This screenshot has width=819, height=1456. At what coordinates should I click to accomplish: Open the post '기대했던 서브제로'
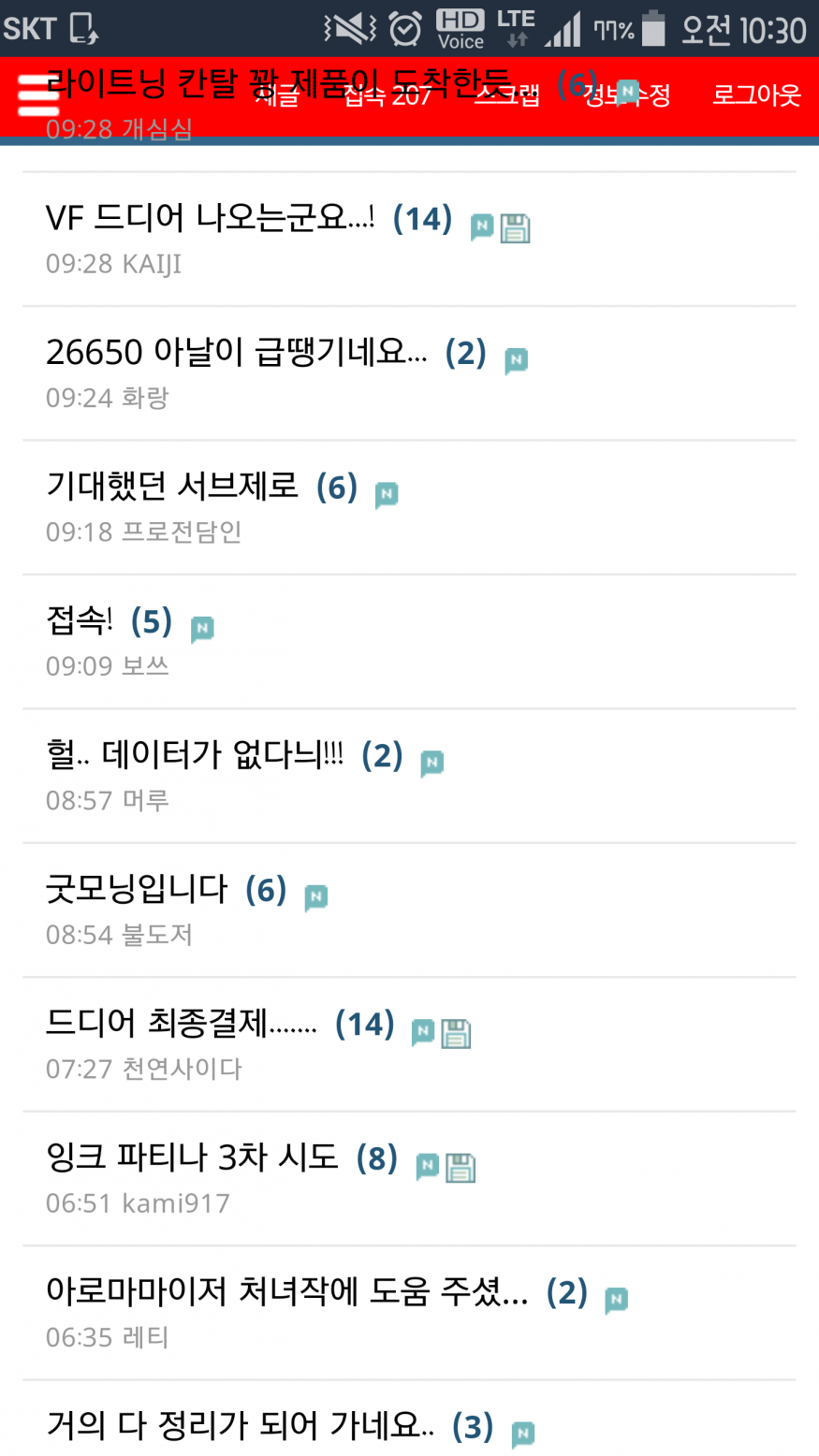(x=172, y=487)
